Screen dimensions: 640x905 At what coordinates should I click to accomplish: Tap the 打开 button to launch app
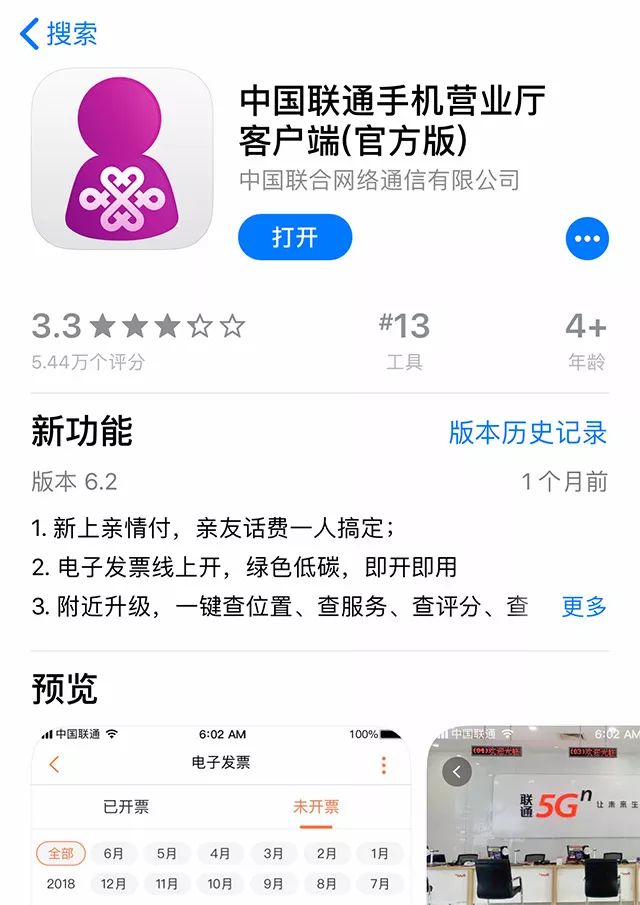click(x=295, y=237)
